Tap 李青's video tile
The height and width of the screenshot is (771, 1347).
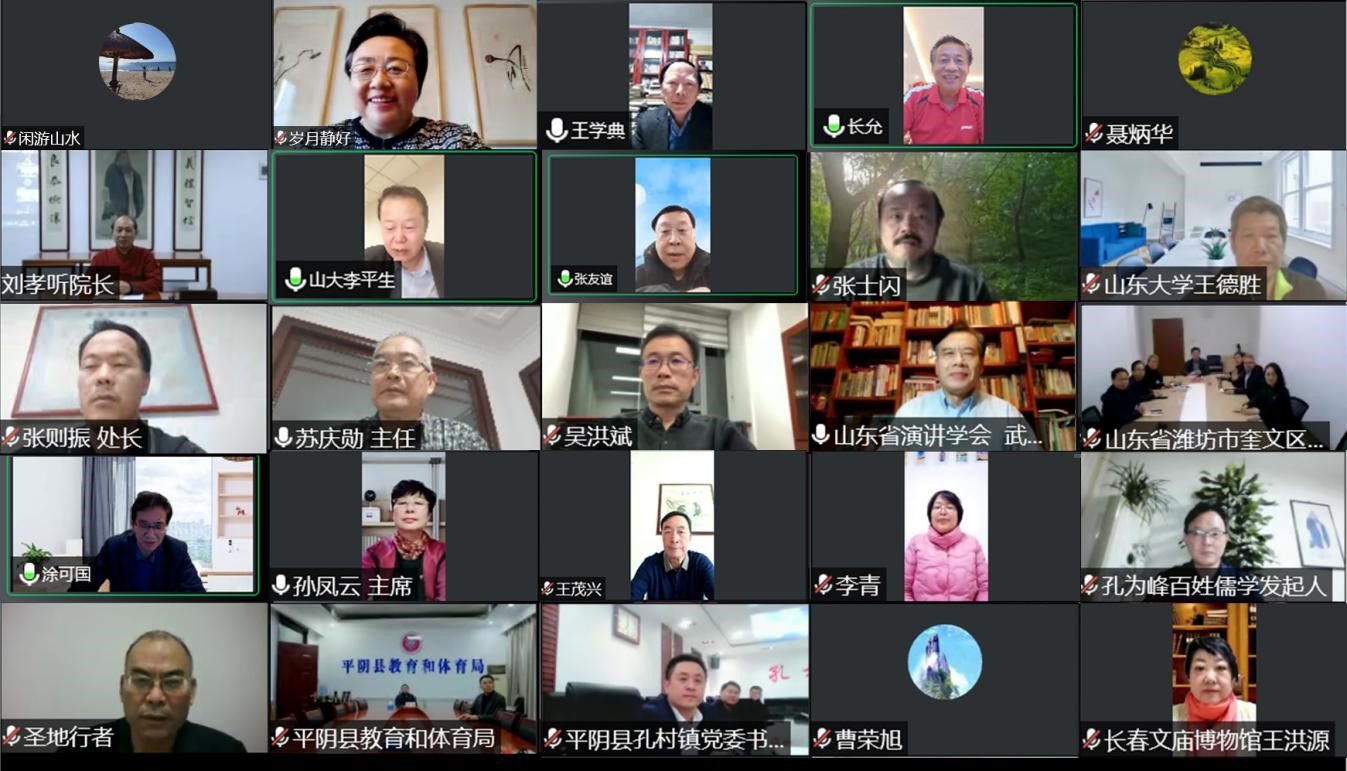tap(943, 526)
